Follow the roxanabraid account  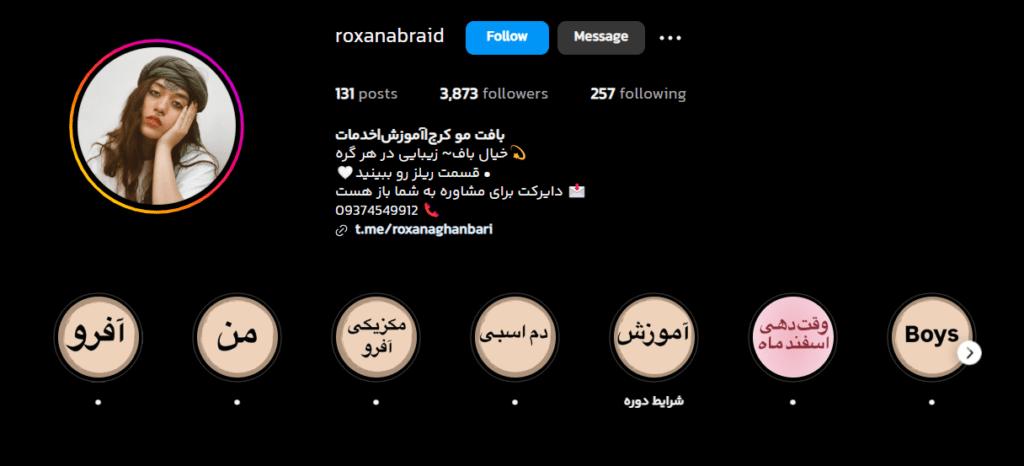coord(507,37)
